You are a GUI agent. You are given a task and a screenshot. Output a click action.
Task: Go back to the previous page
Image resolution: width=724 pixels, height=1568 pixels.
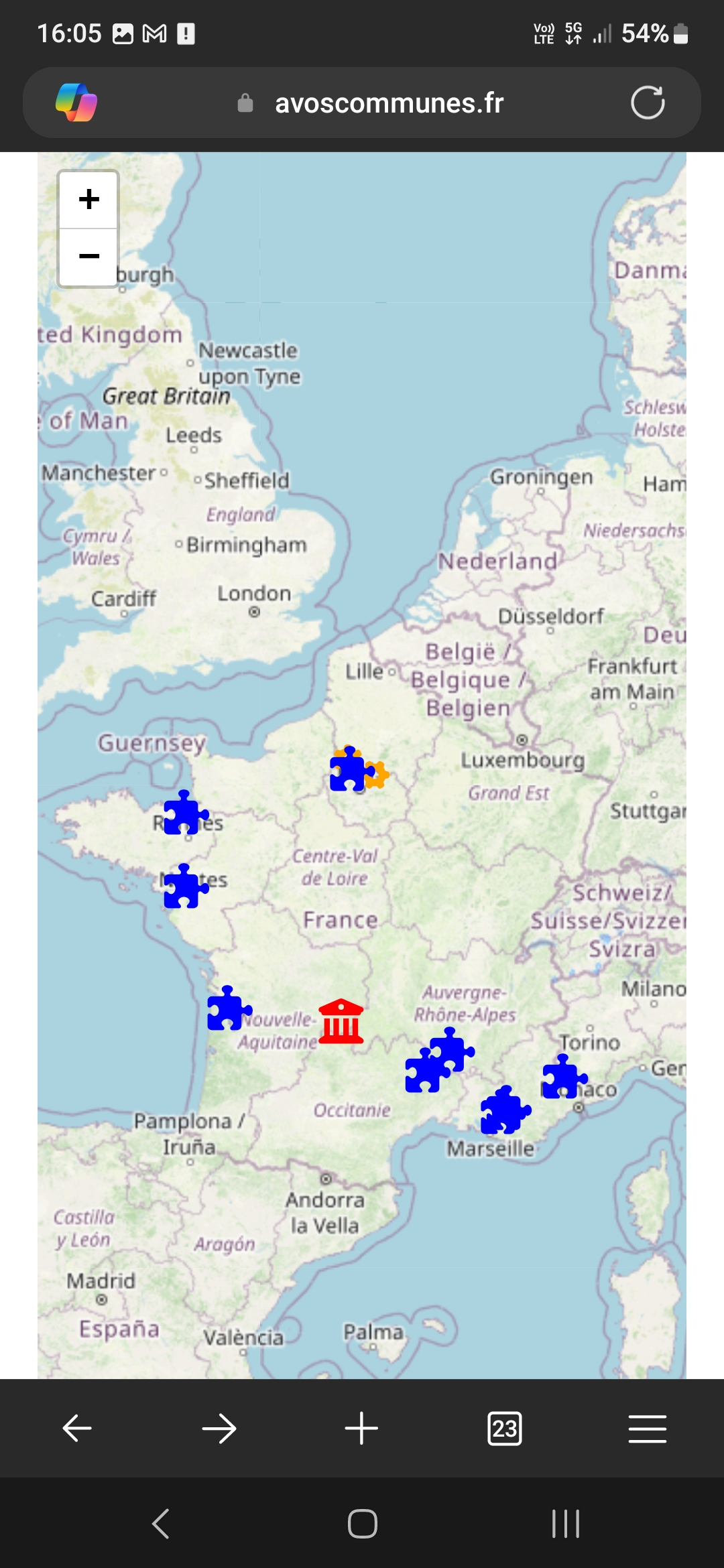pos(77,1429)
